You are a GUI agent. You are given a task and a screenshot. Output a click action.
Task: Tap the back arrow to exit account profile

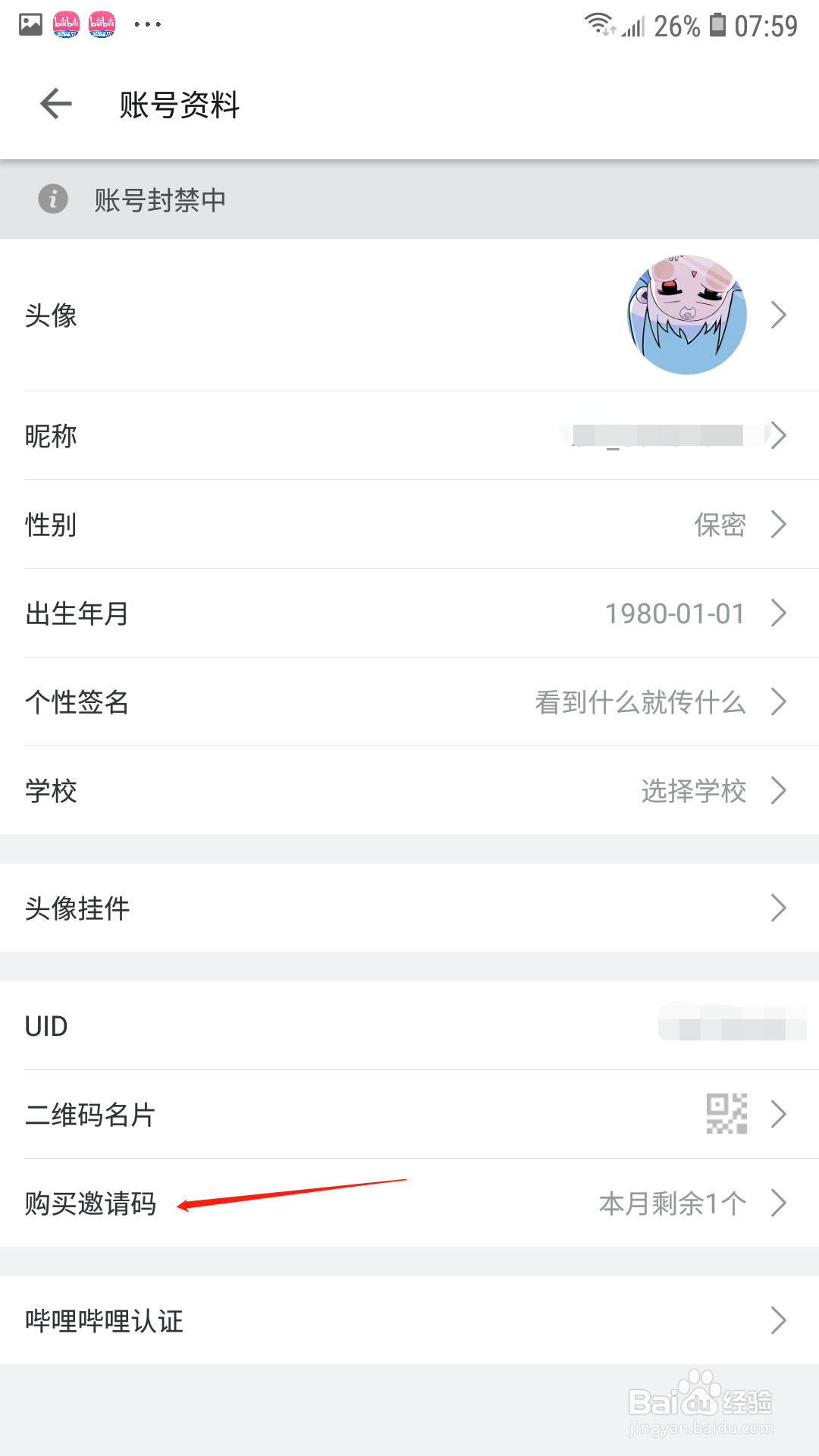point(54,105)
